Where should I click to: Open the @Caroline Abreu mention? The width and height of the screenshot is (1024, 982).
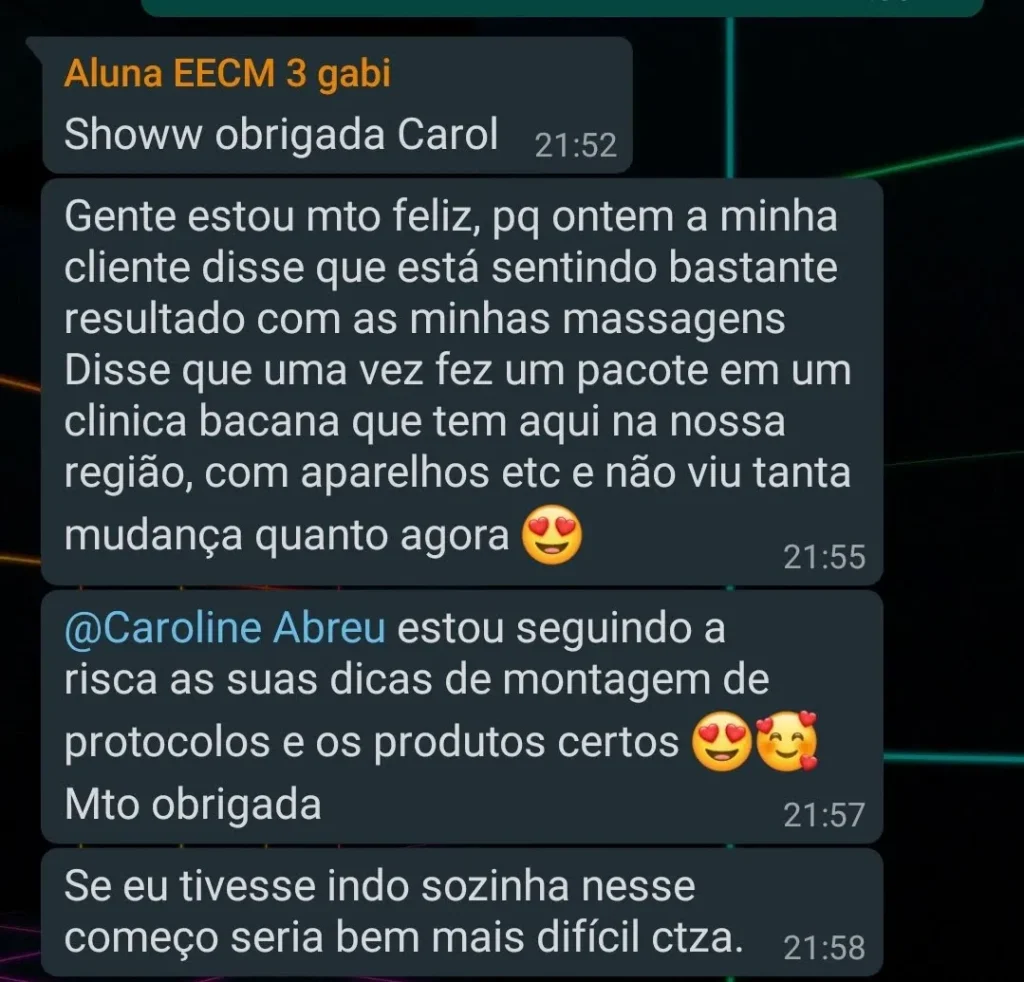point(225,628)
